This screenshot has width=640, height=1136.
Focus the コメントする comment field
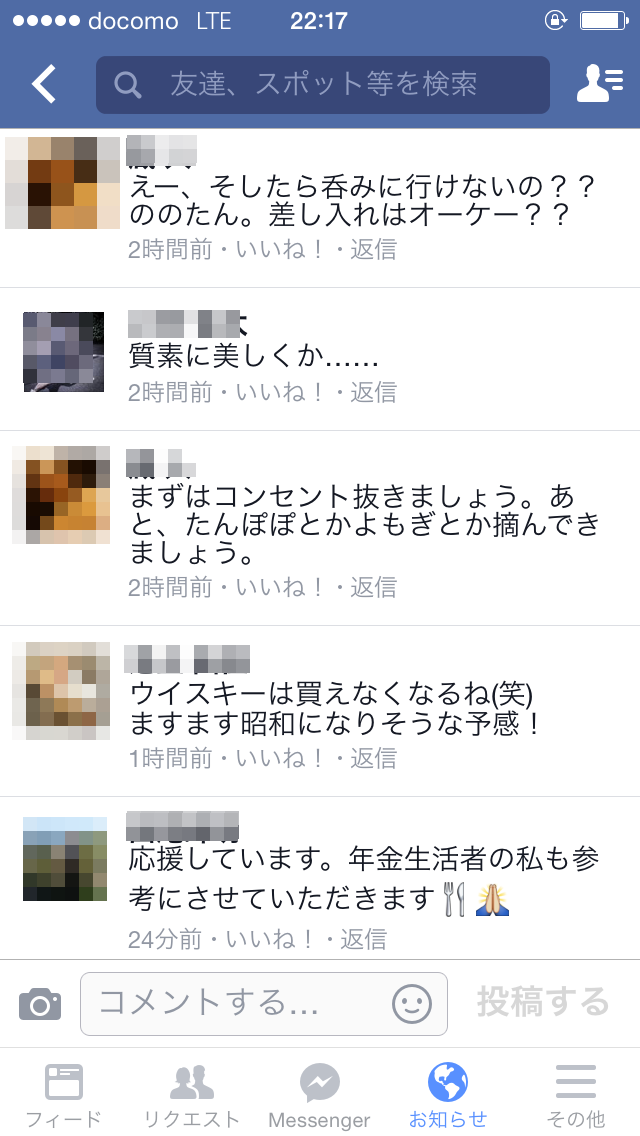264,1003
